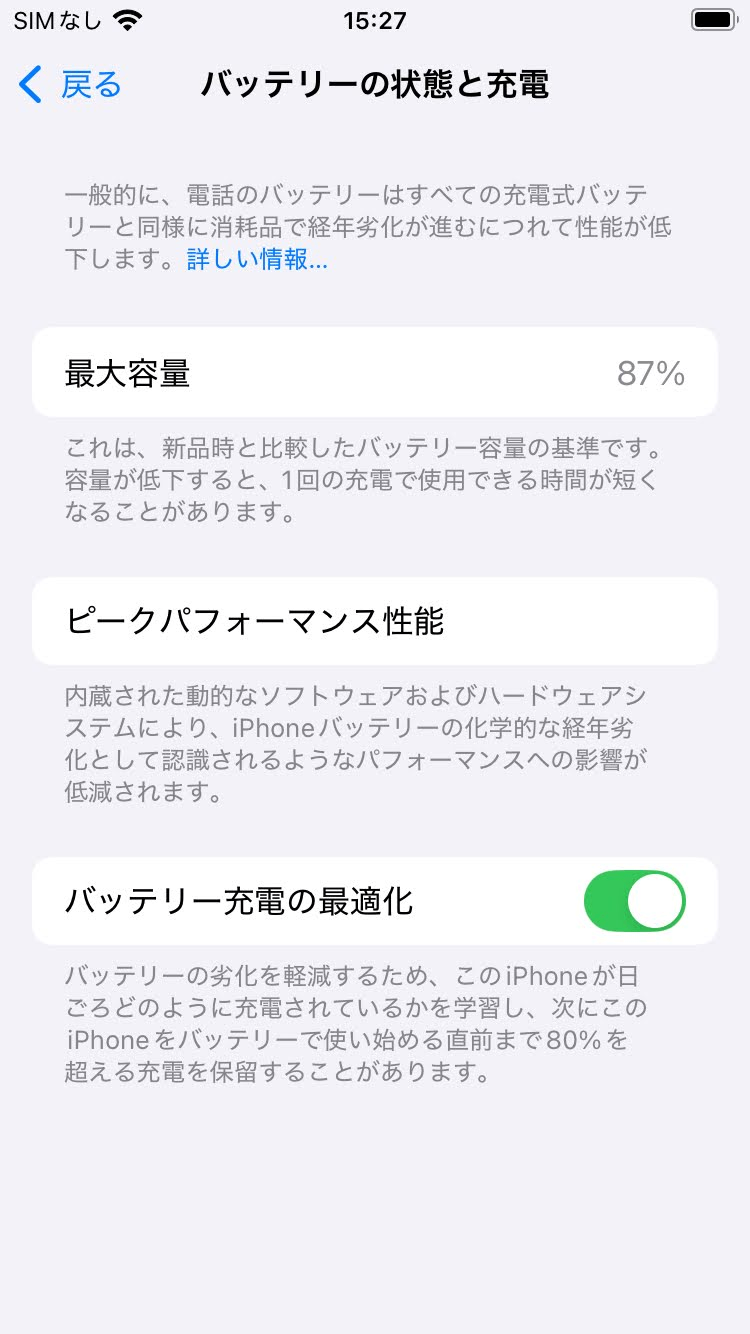Select the battery health screen header
The width and height of the screenshot is (750, 1334).
[375, 86]
